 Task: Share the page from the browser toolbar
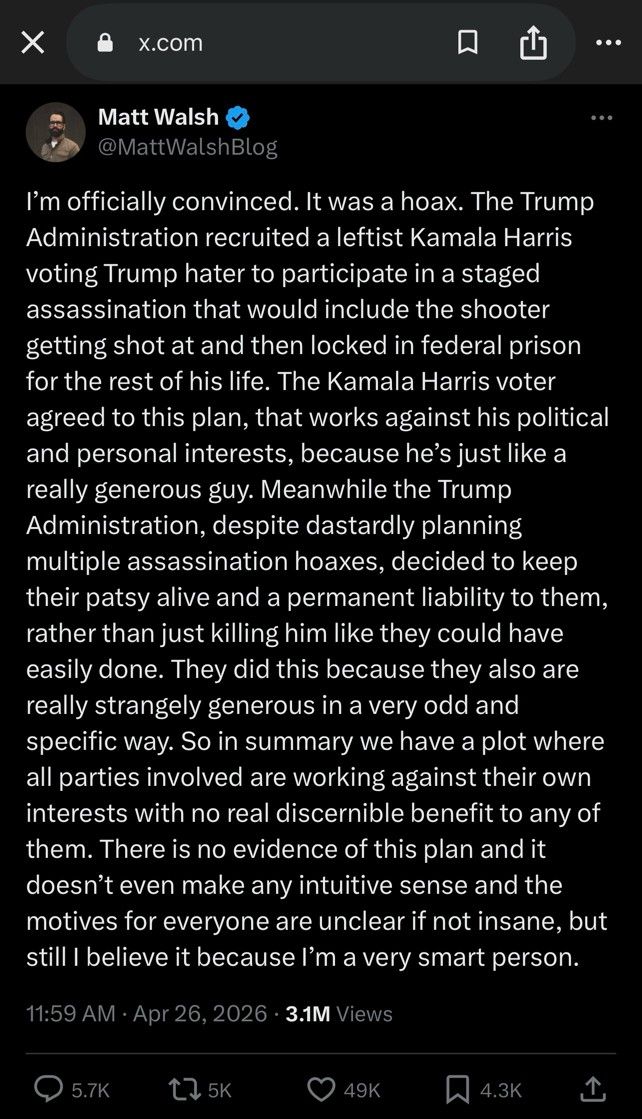(x=533, y=43)
